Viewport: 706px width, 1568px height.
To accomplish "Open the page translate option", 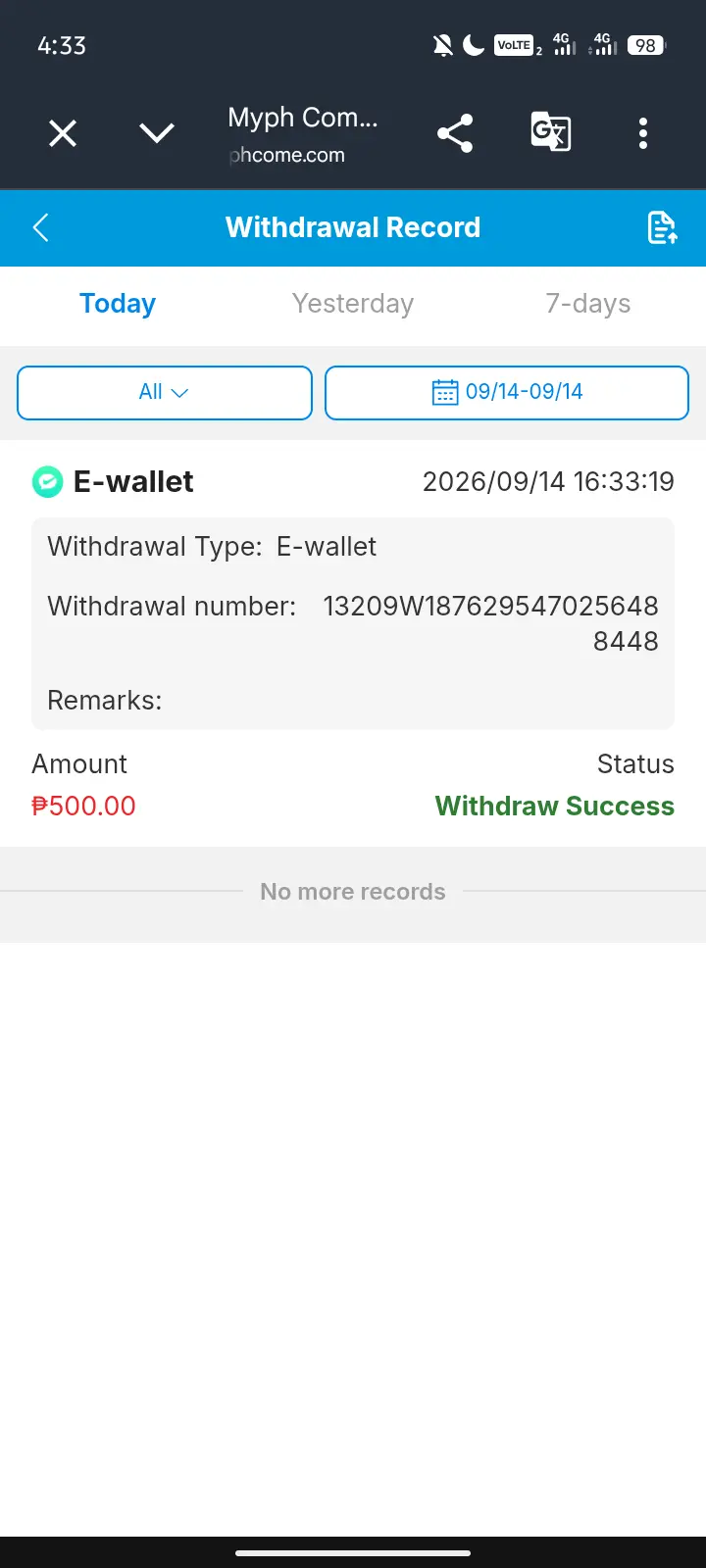I will (551, 132).
